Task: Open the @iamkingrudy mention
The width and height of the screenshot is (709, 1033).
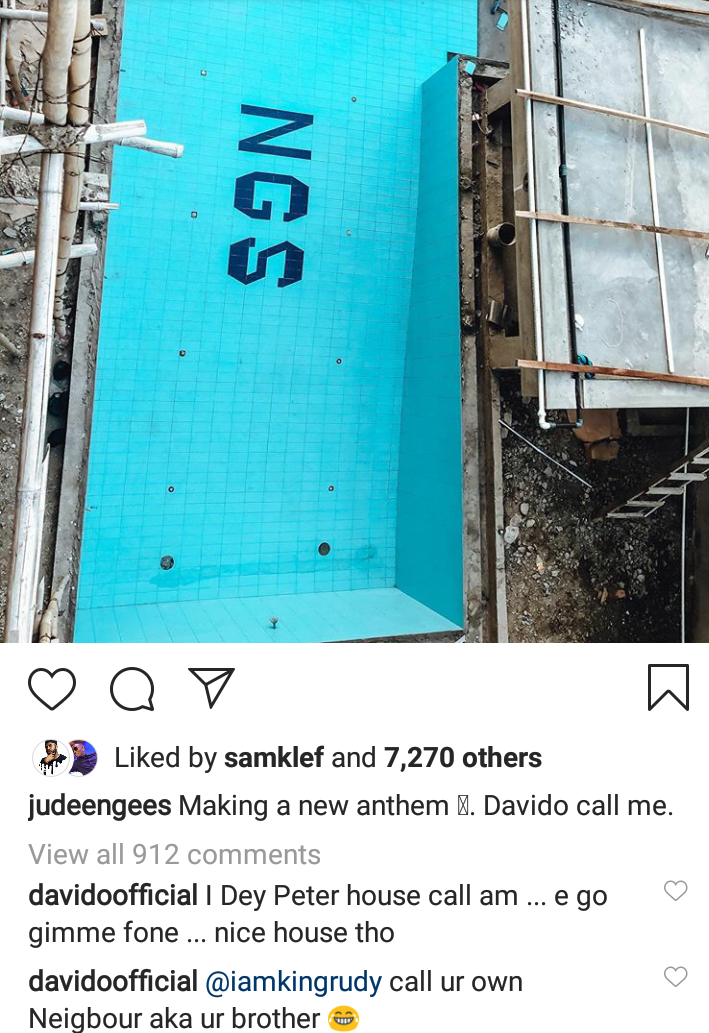Action: [293, 982]
